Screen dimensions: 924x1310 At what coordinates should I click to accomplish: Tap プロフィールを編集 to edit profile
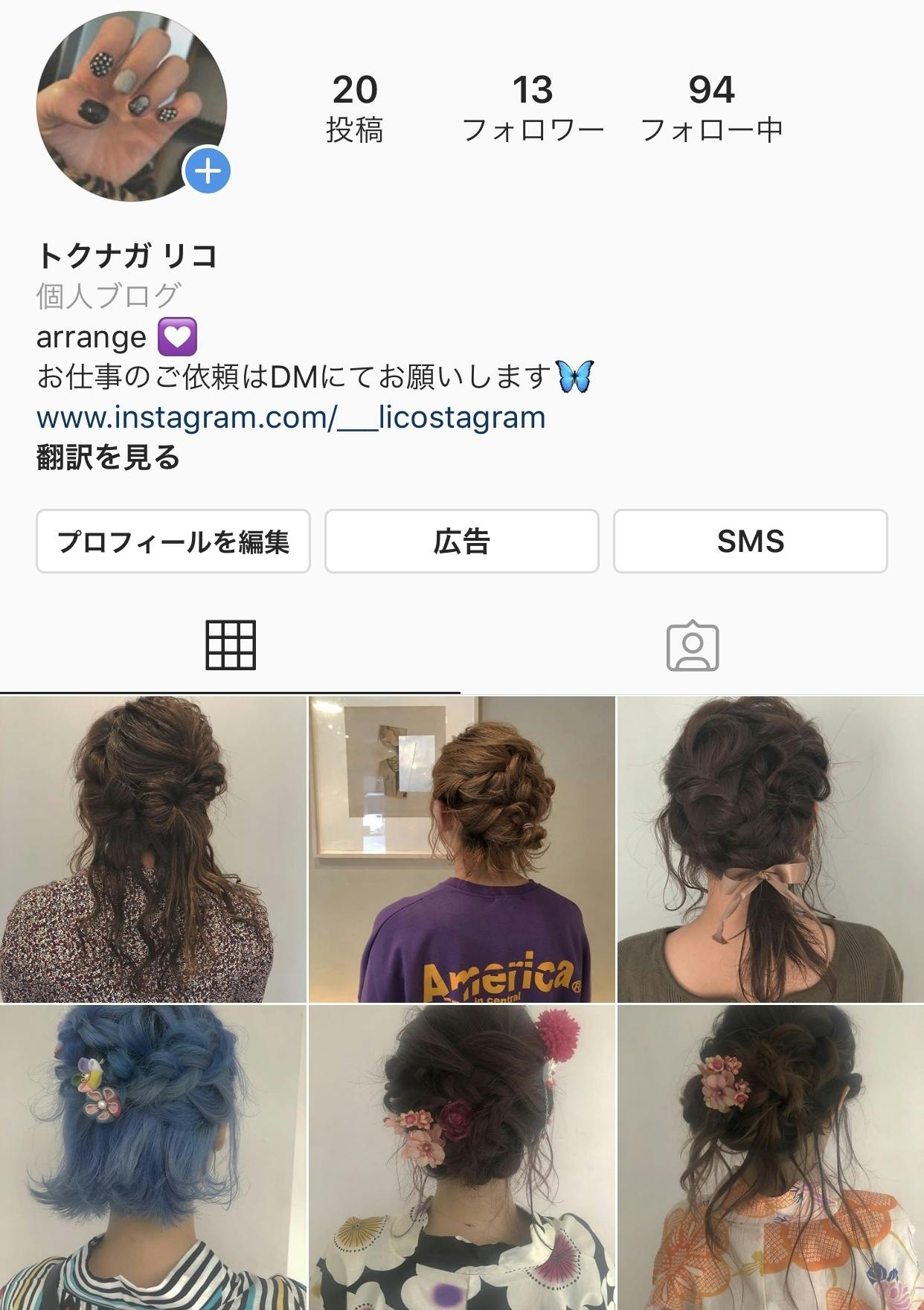173,542
